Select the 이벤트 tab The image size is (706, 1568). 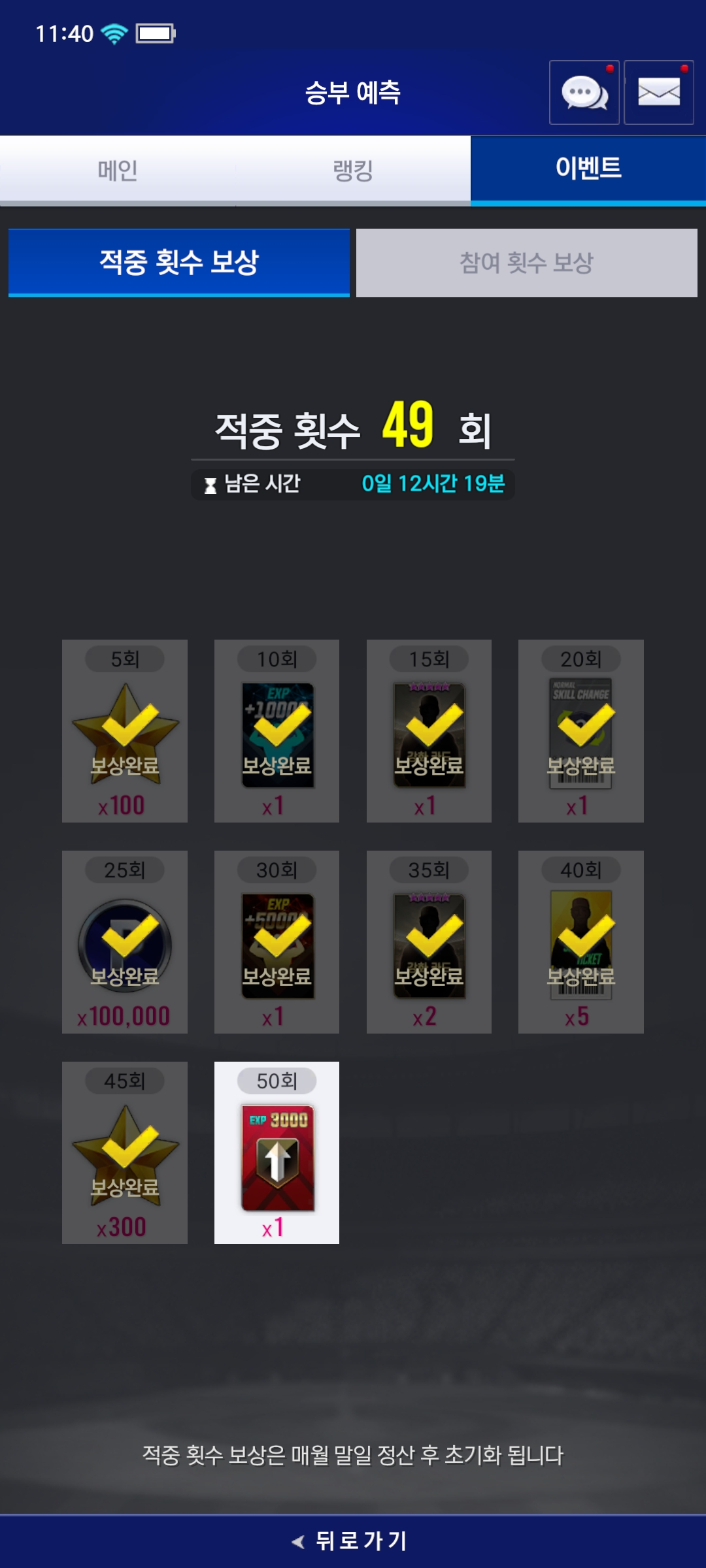pyautogui.click(x=588, y=169)
